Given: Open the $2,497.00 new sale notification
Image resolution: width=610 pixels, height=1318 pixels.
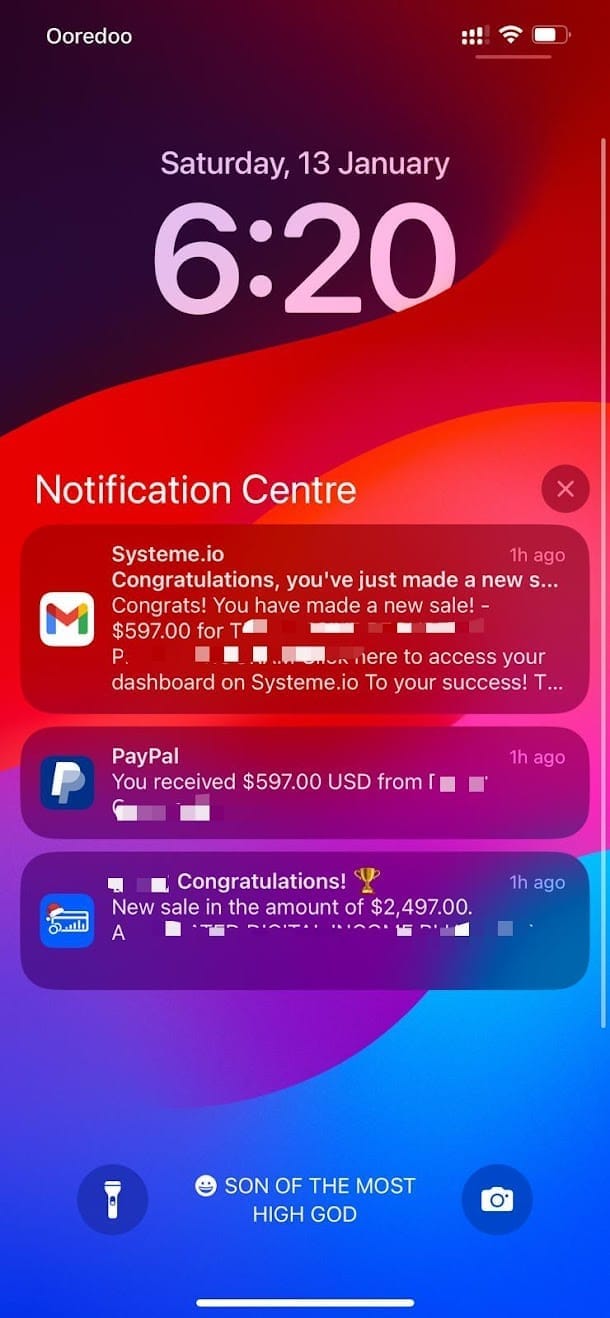Looking at the screenshot, I should [x=304, y=920].
